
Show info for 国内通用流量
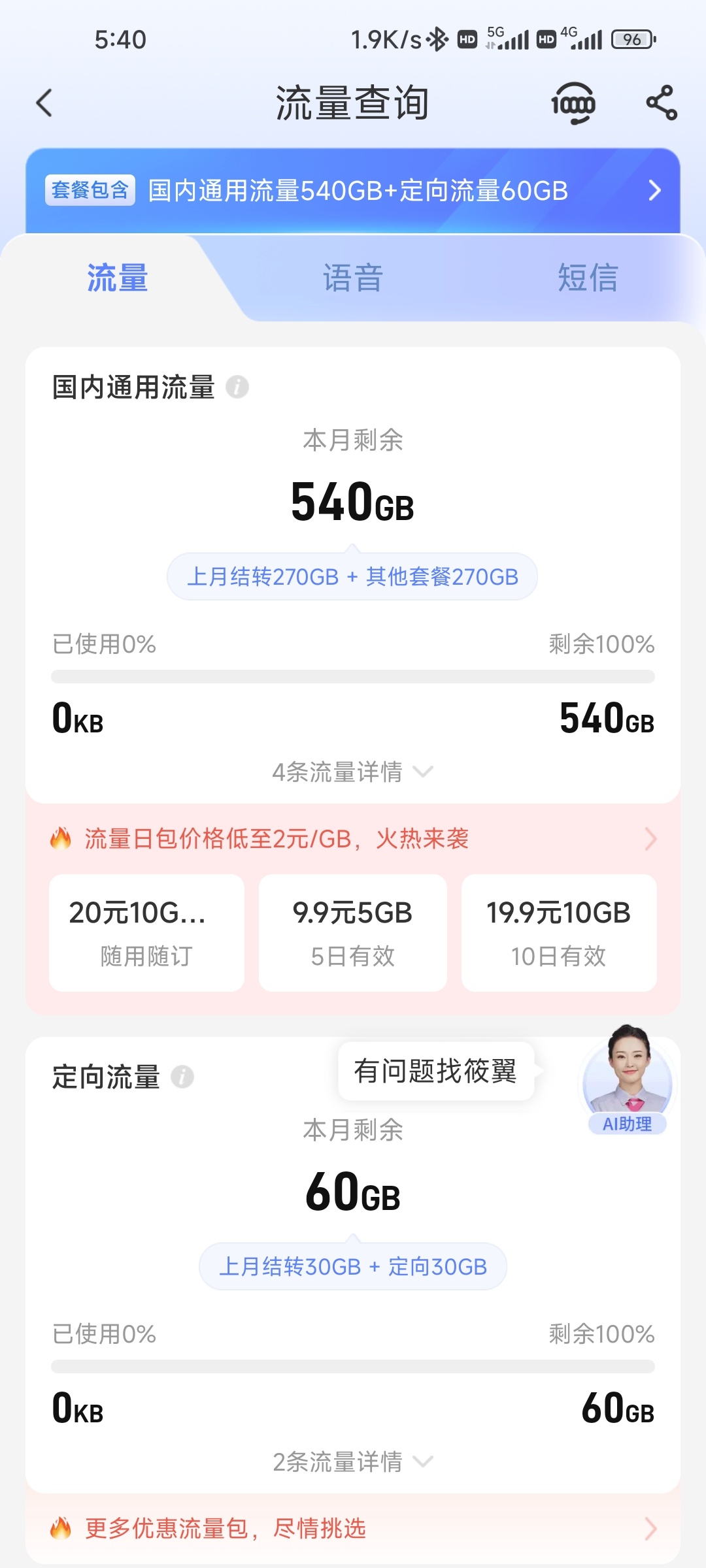[x=237, y=387]
